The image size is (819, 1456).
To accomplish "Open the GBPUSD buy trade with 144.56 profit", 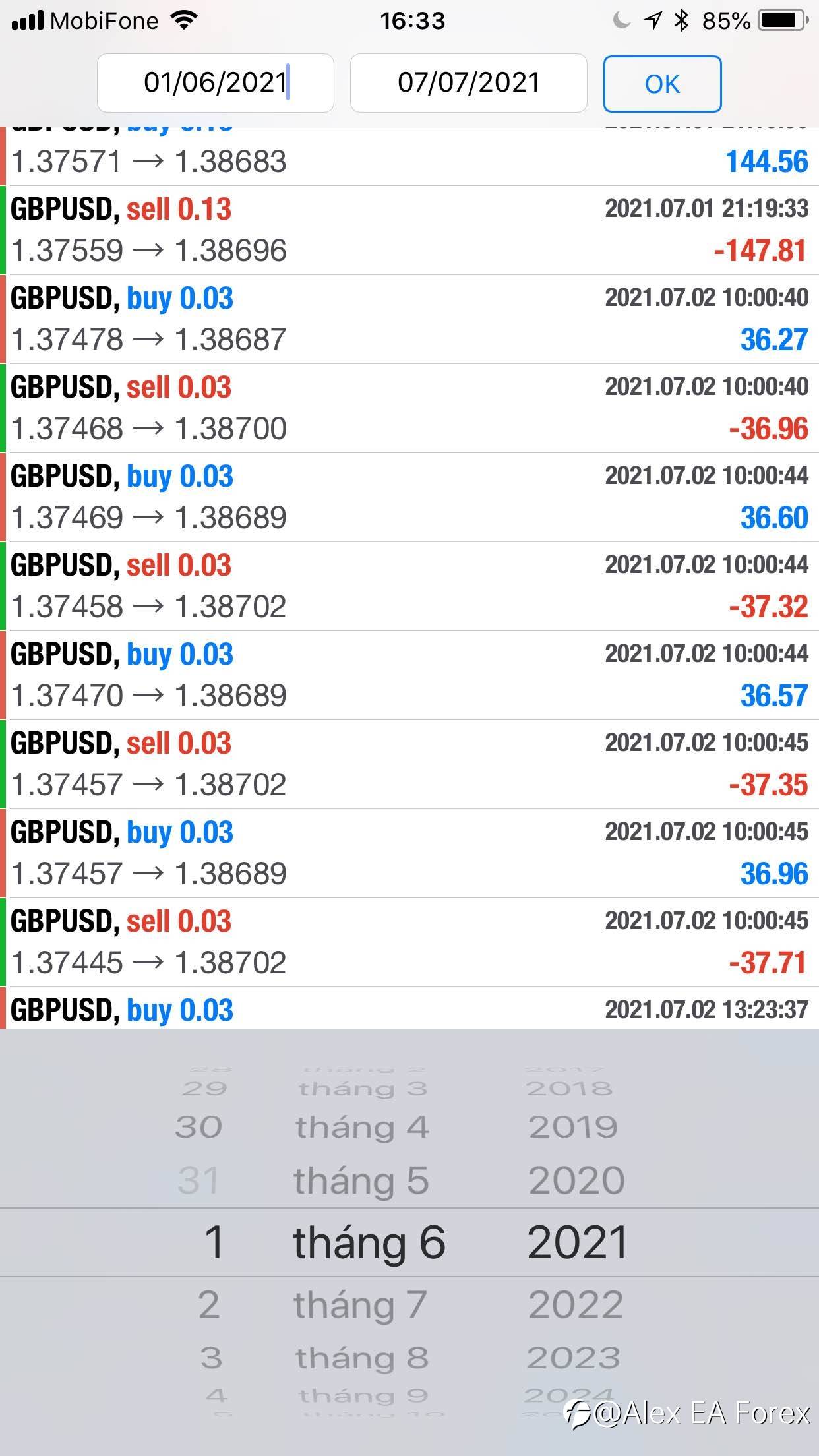I will tap(409, 158).
